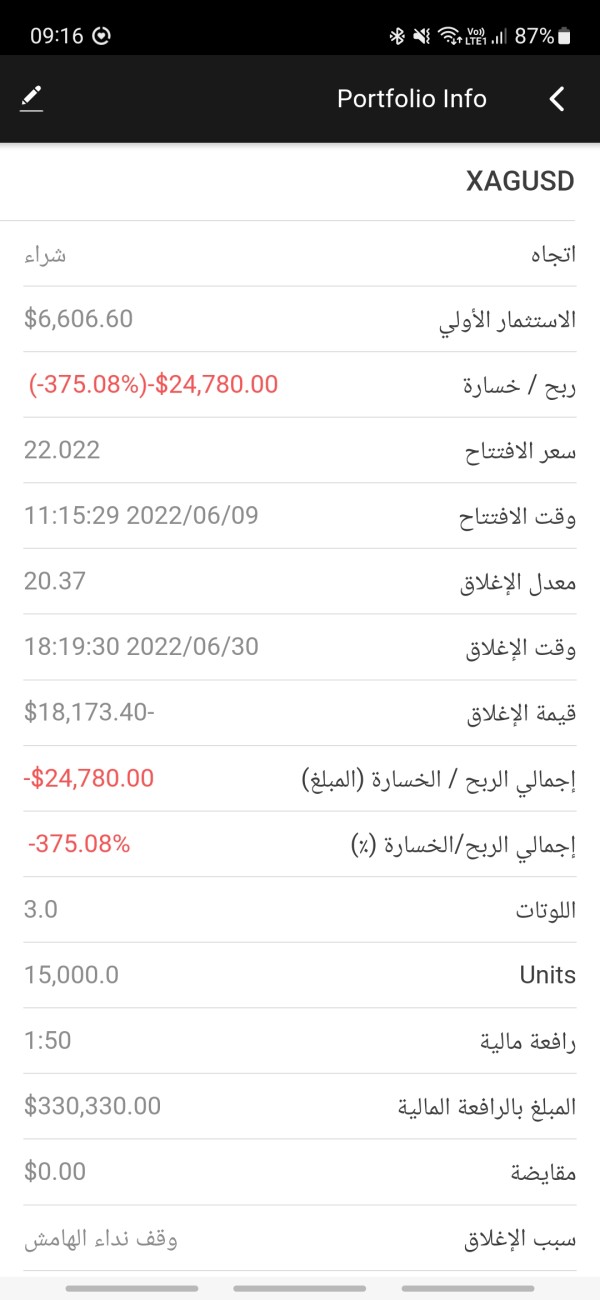Viewport: 600px width, 1300px height.
Task: Tap the edit pencil icon
Action: [x=32, y=98]
